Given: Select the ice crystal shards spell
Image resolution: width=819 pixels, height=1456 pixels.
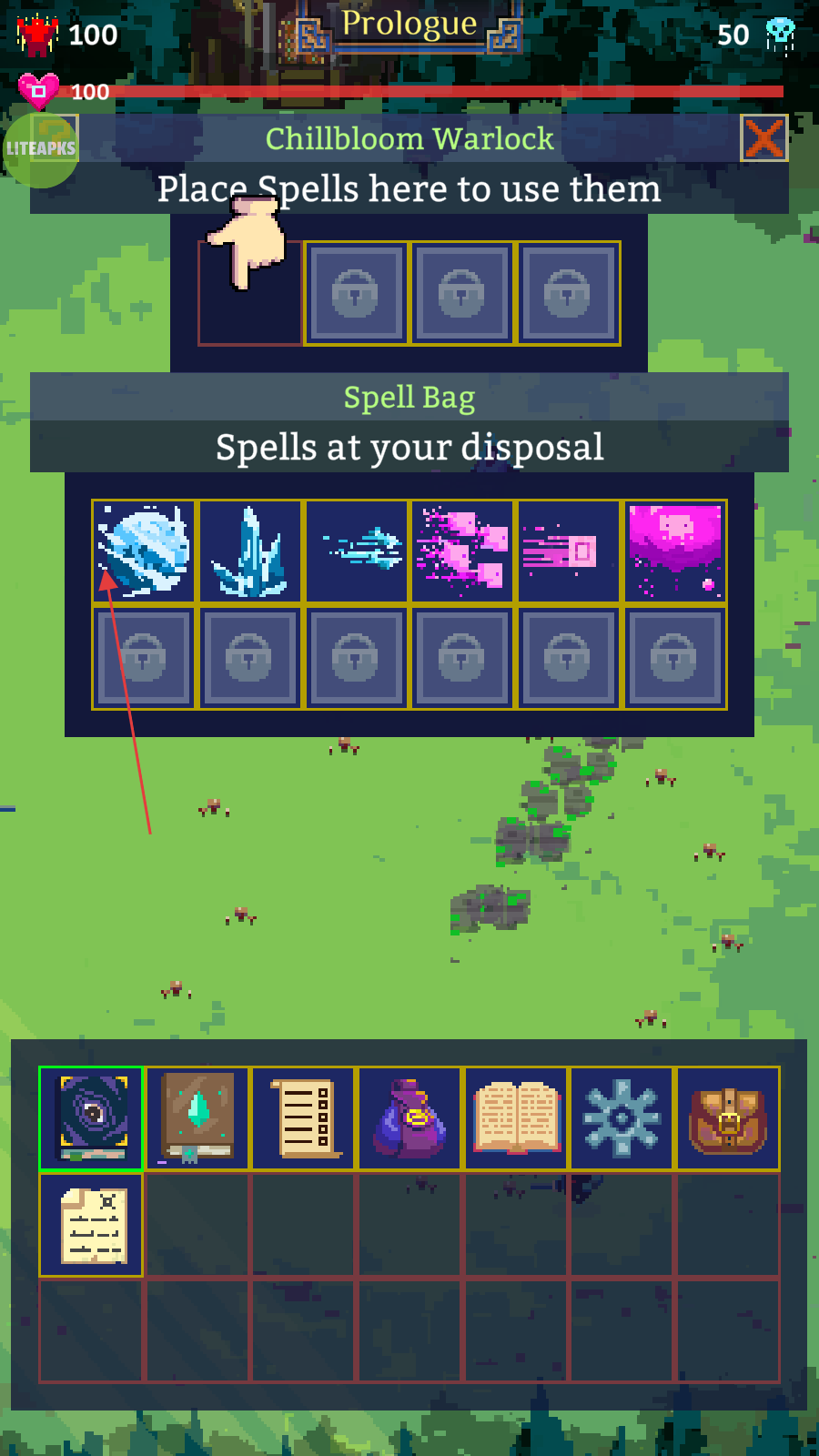Looking at the screenshot, I should [x=249, y=551].
